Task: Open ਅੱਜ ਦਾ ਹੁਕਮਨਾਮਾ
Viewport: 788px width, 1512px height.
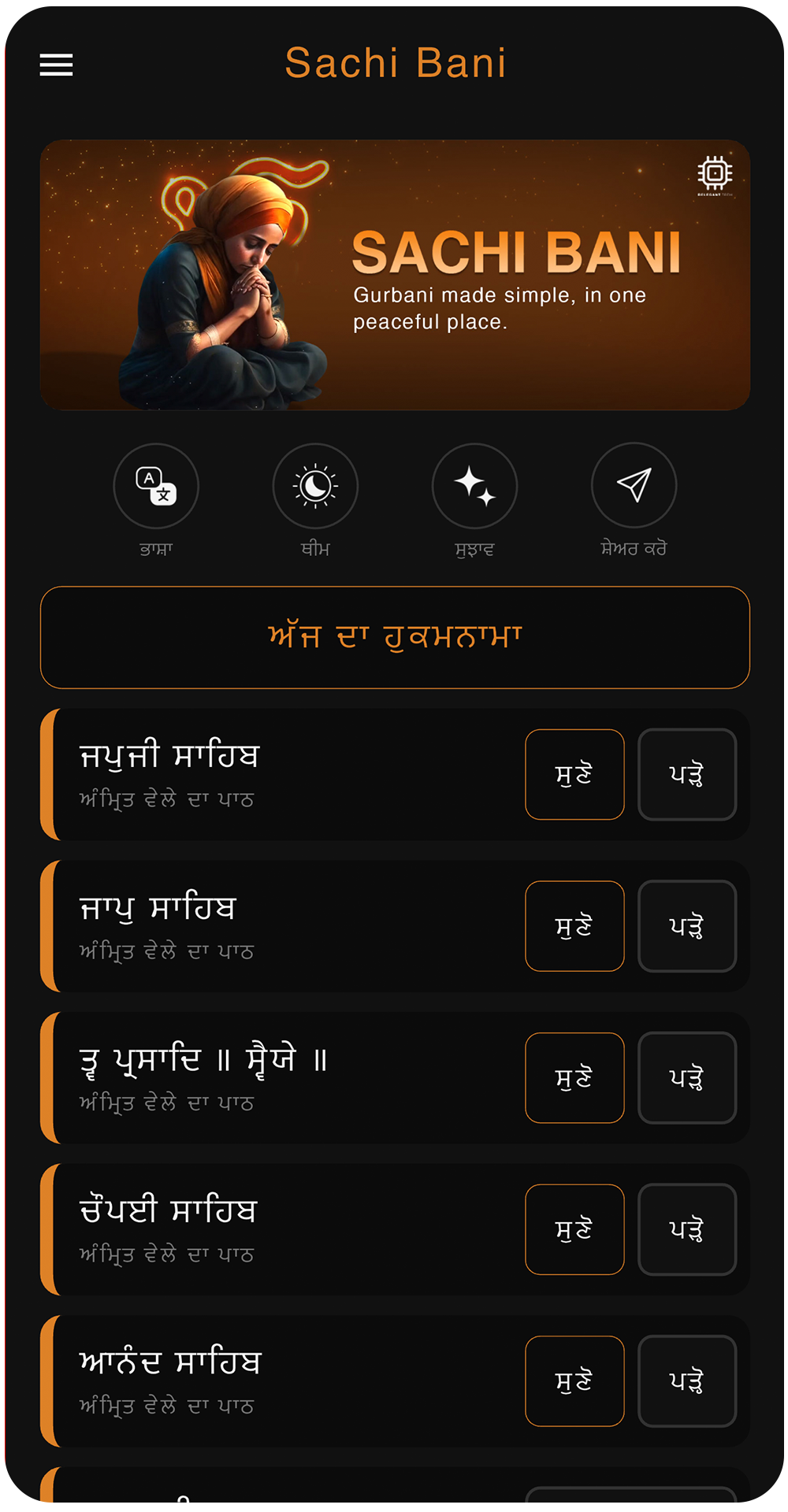Action: tap(395, 637)
